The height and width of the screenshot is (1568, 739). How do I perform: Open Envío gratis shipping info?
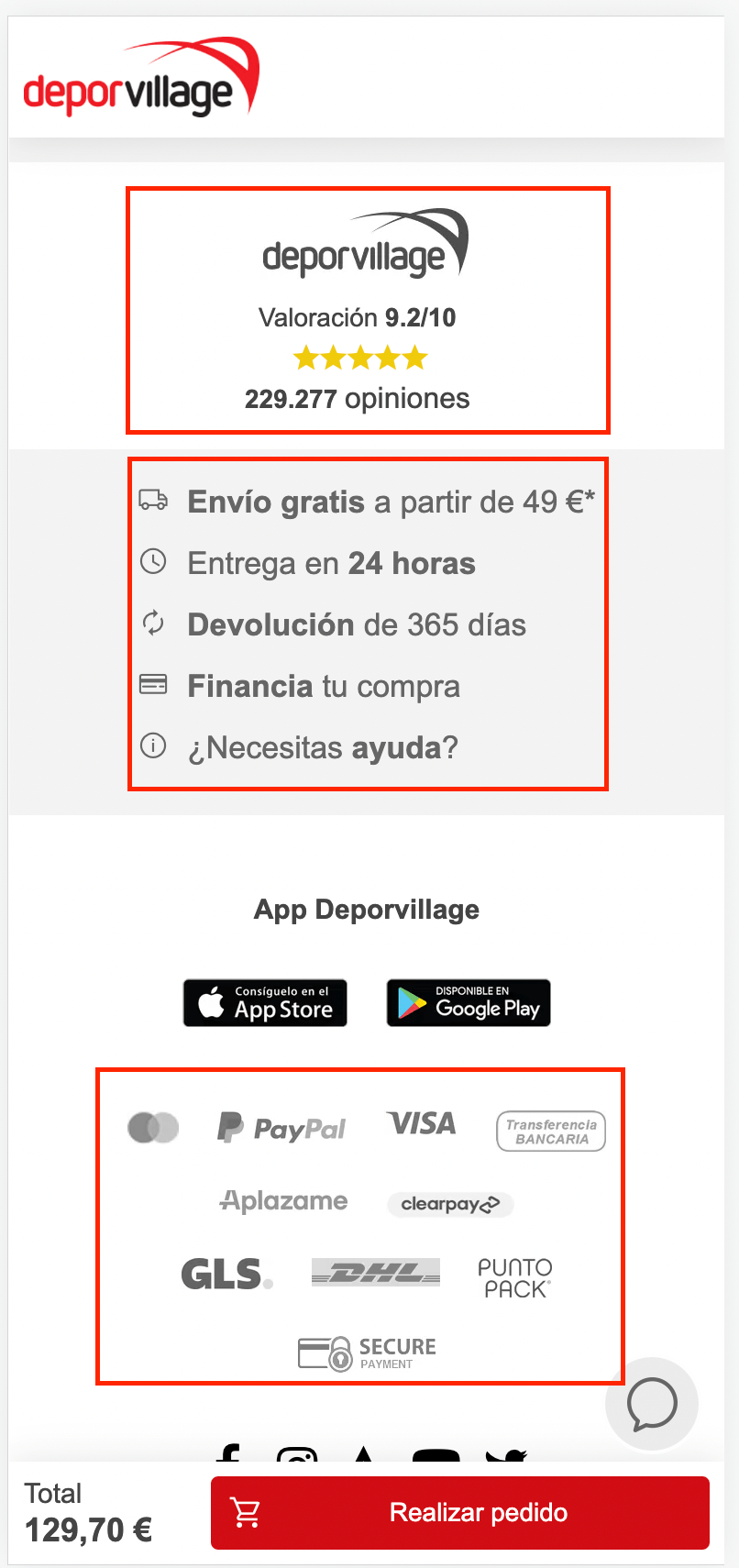point(367,502)
